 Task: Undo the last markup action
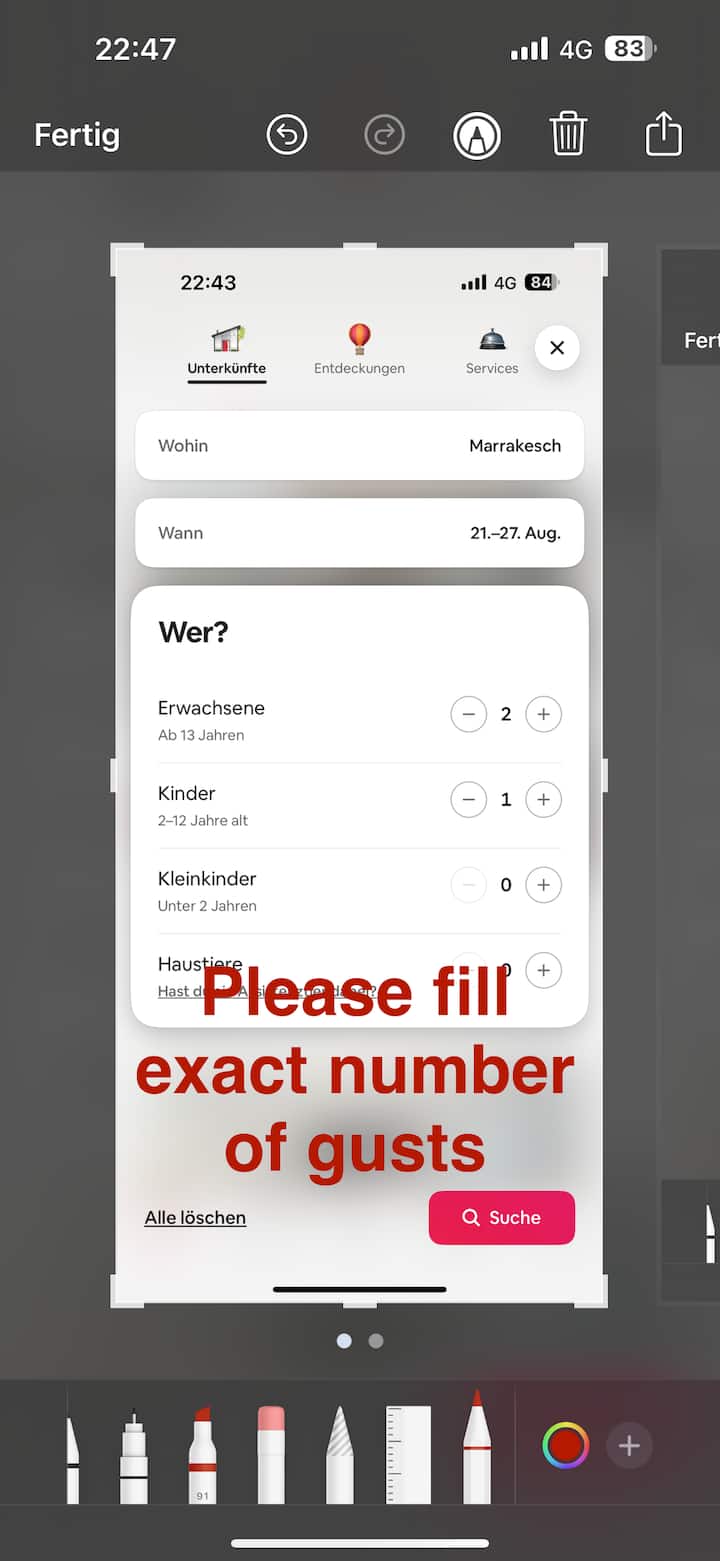287,135
